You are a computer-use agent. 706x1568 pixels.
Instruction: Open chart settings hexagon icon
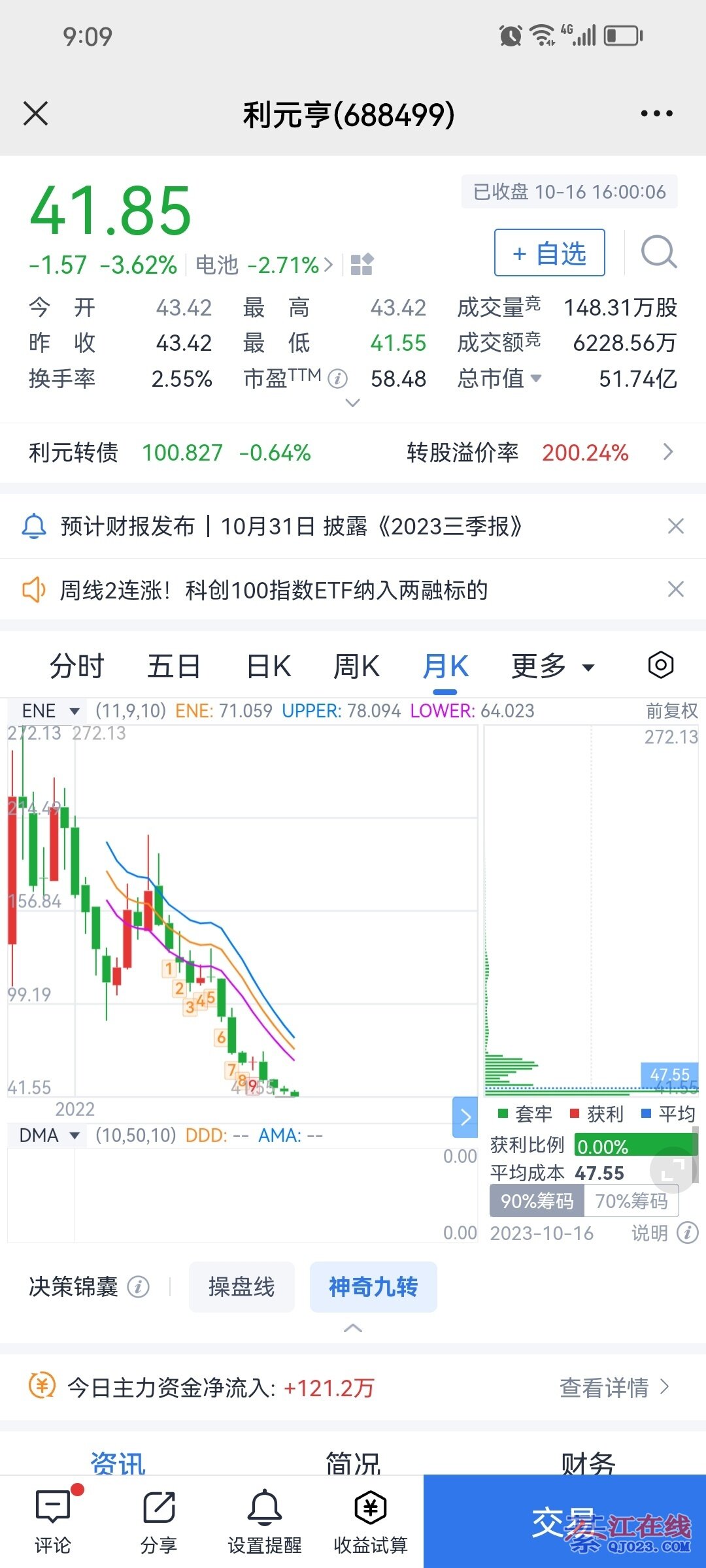point(660,665)
